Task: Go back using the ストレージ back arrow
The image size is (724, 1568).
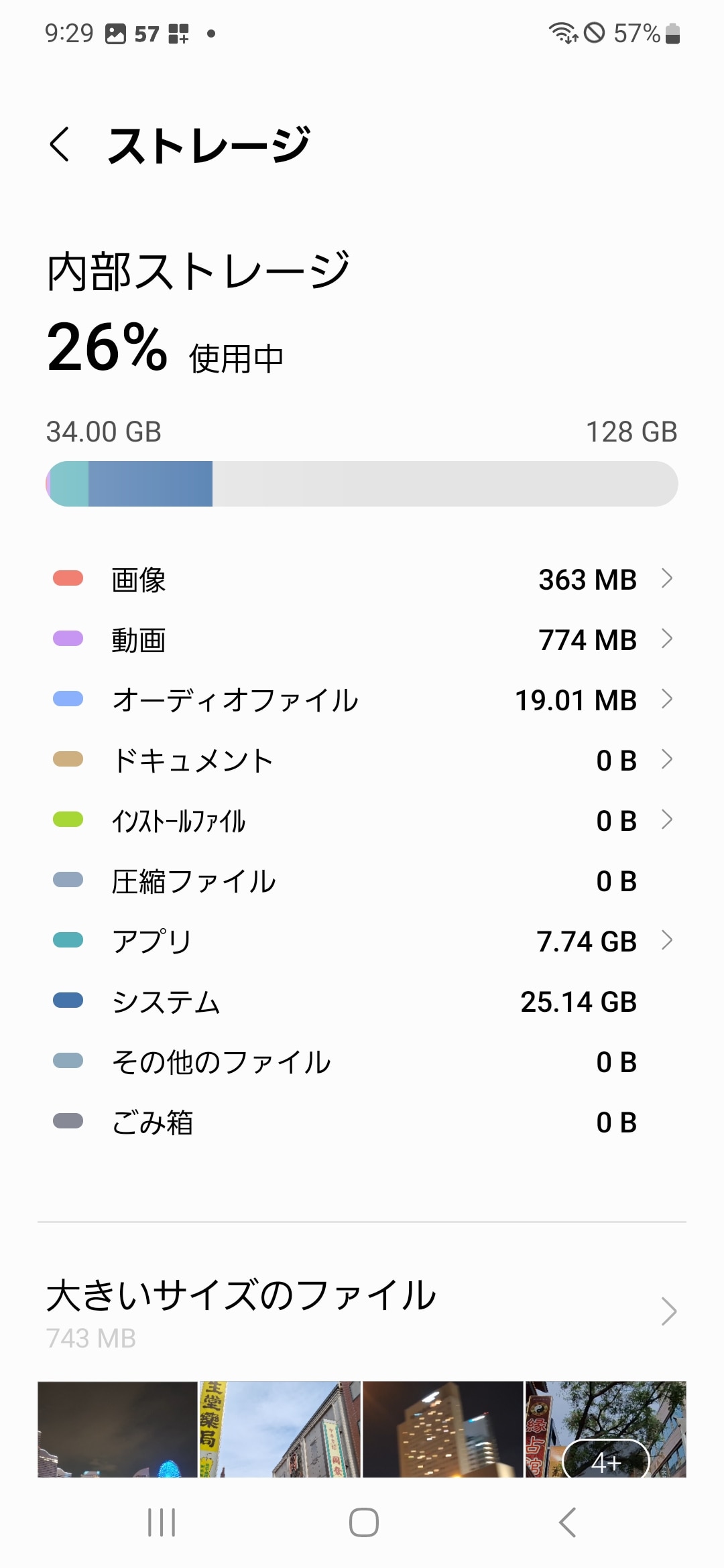Action: pos(61,143)
